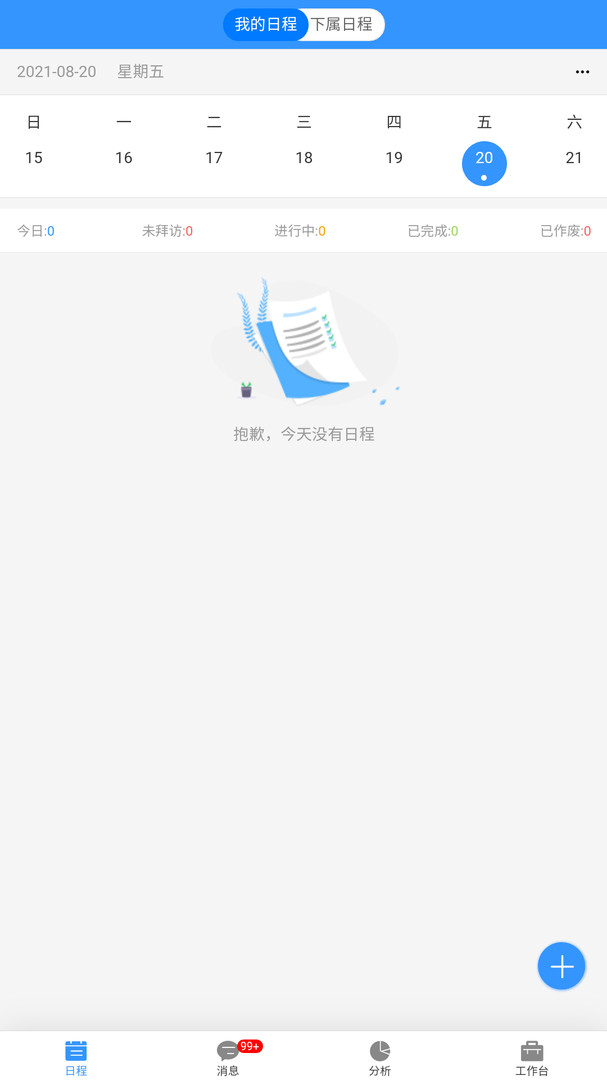The height and width of the screenshot is (1080, 607).
Task: Filter schedules by 今日
Action: tap(36, 231)
